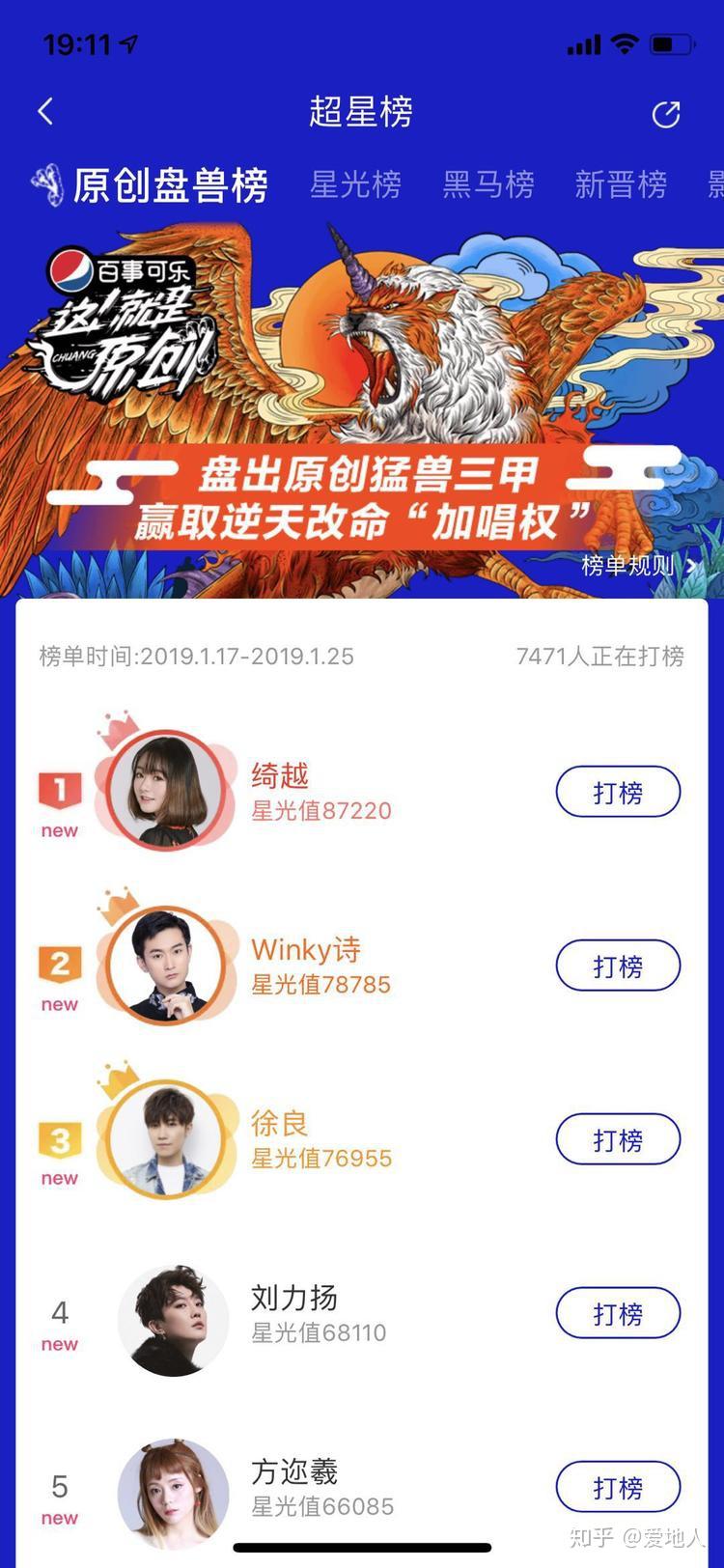Switch to the 黑马榜 tab

[x=487, y=184]
